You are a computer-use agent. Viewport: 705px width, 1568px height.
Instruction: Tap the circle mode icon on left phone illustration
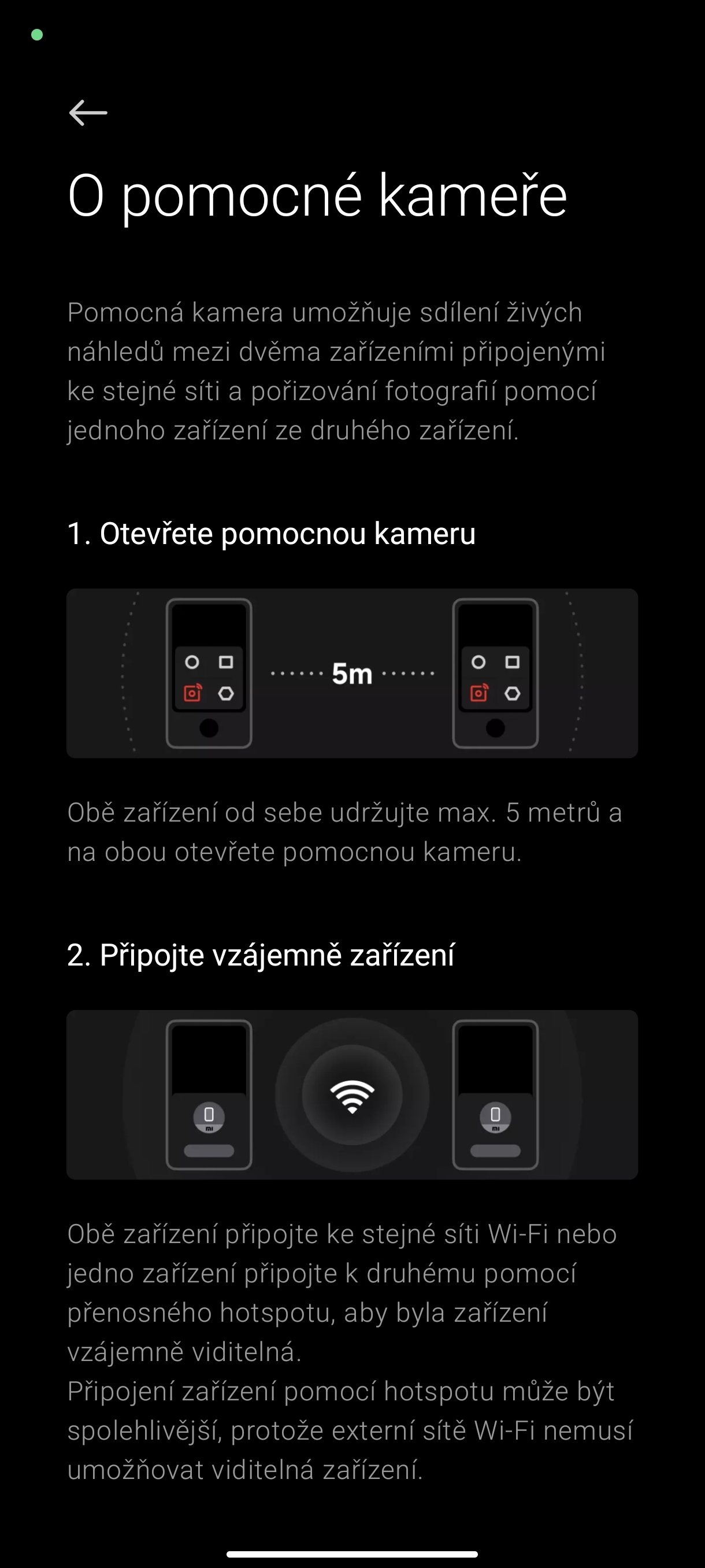pyautogui.click(x=193, y=661)
